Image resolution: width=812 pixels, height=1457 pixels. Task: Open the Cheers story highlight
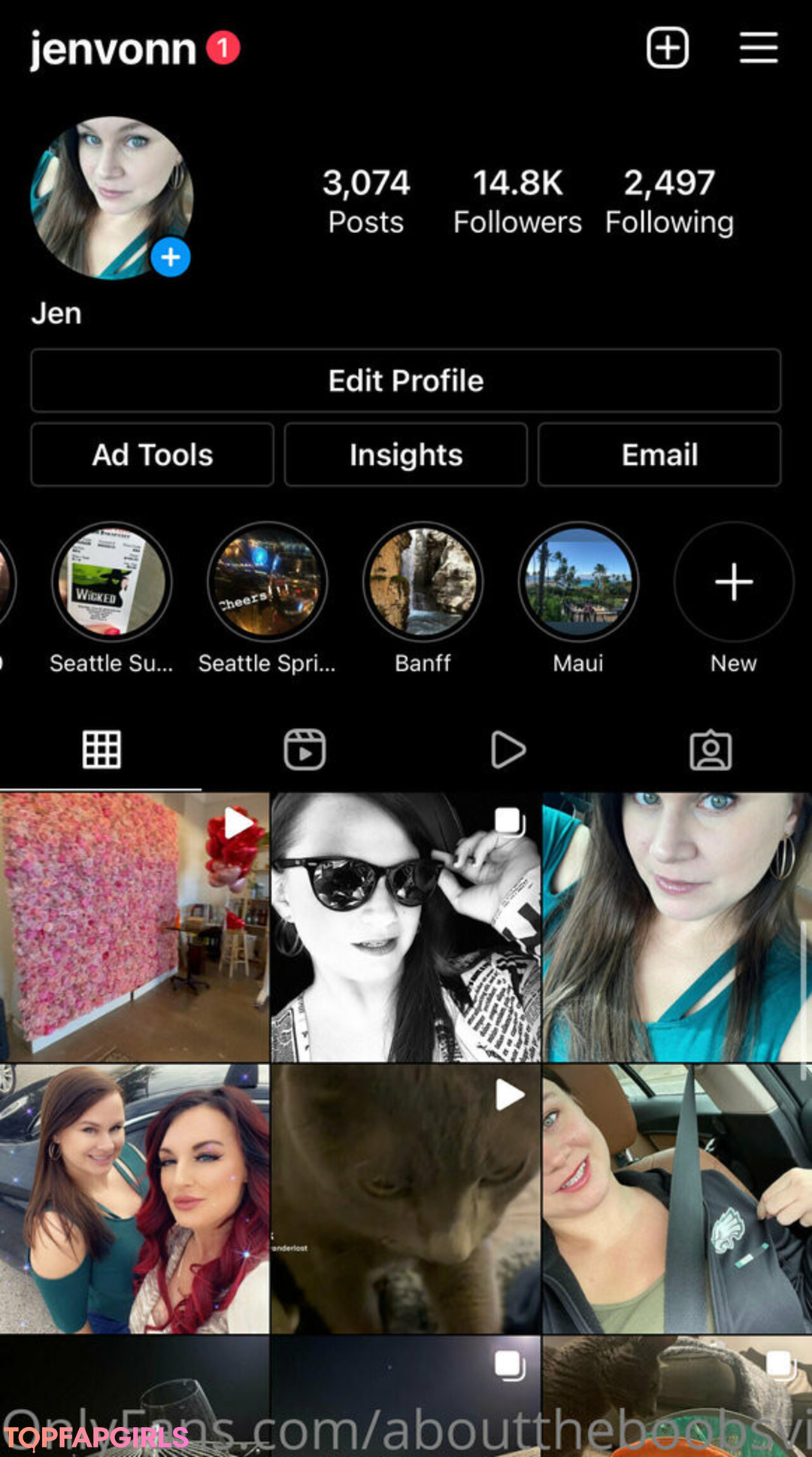point(267,582)
